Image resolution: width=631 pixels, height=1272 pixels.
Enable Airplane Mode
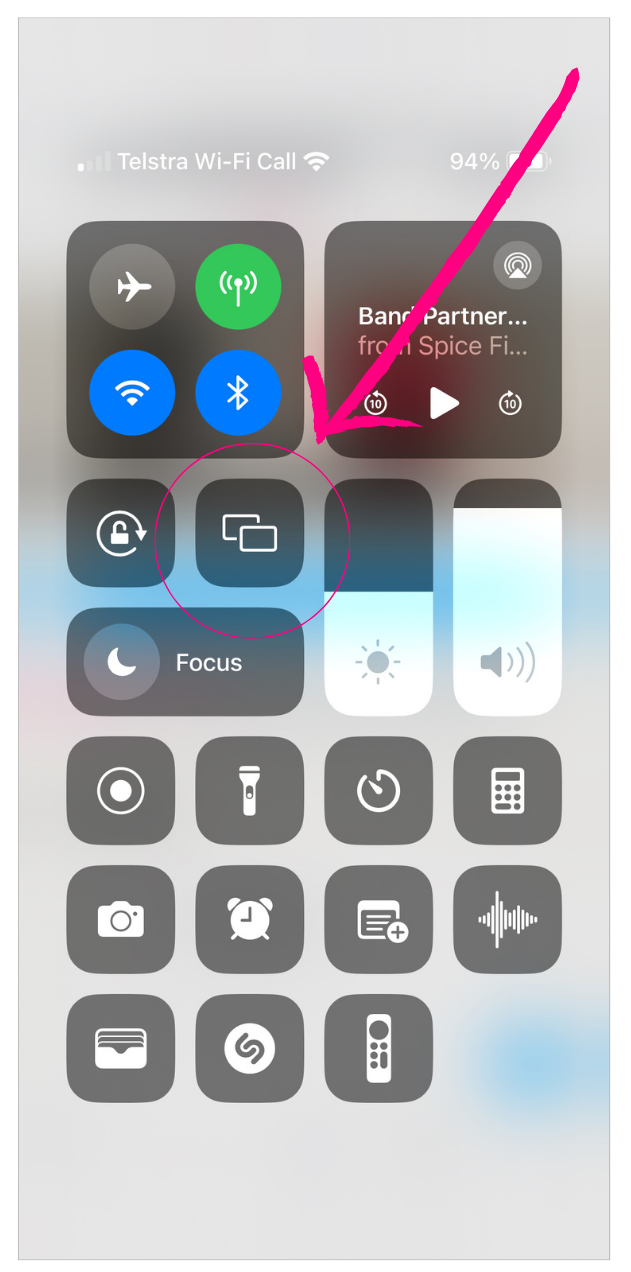(x=132, y=287)
